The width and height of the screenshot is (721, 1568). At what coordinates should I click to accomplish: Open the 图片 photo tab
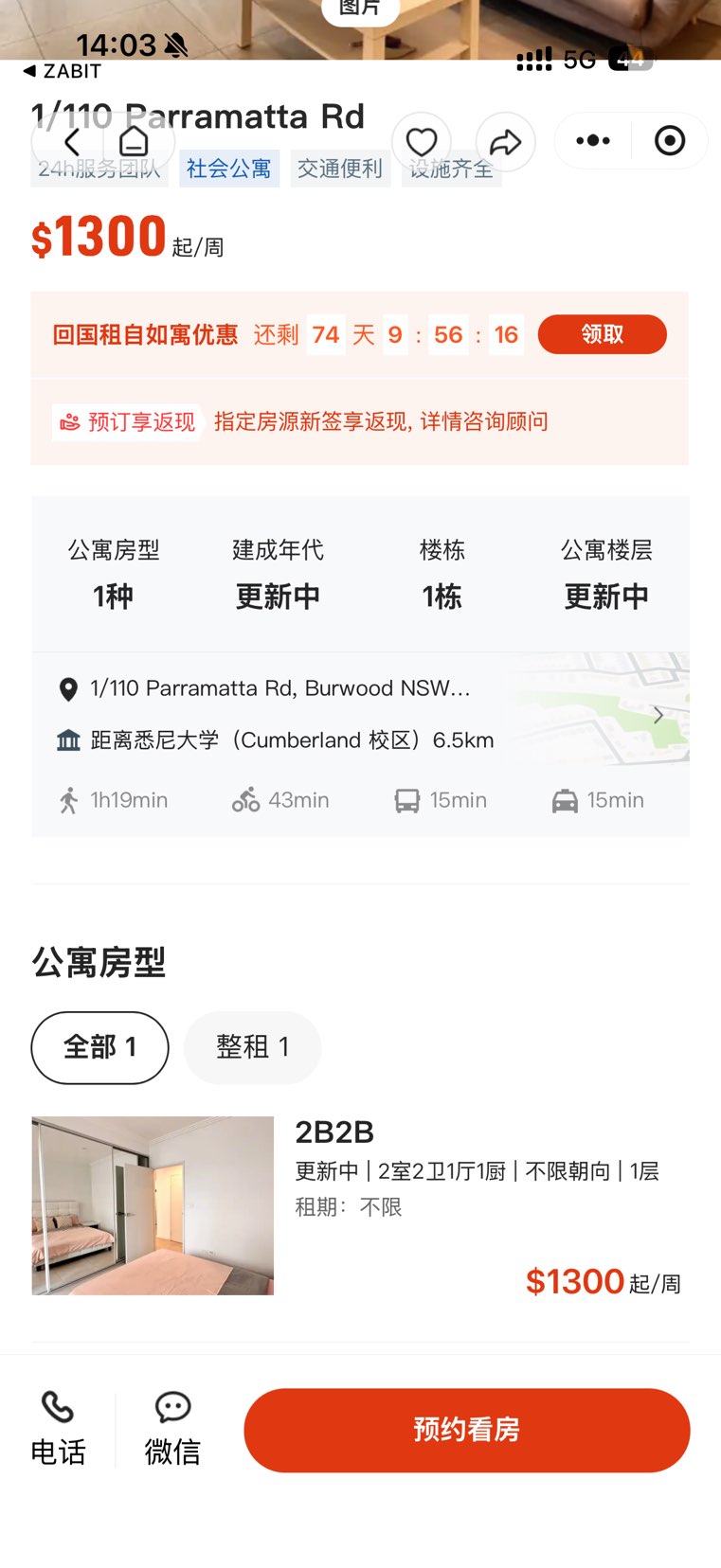360,9
